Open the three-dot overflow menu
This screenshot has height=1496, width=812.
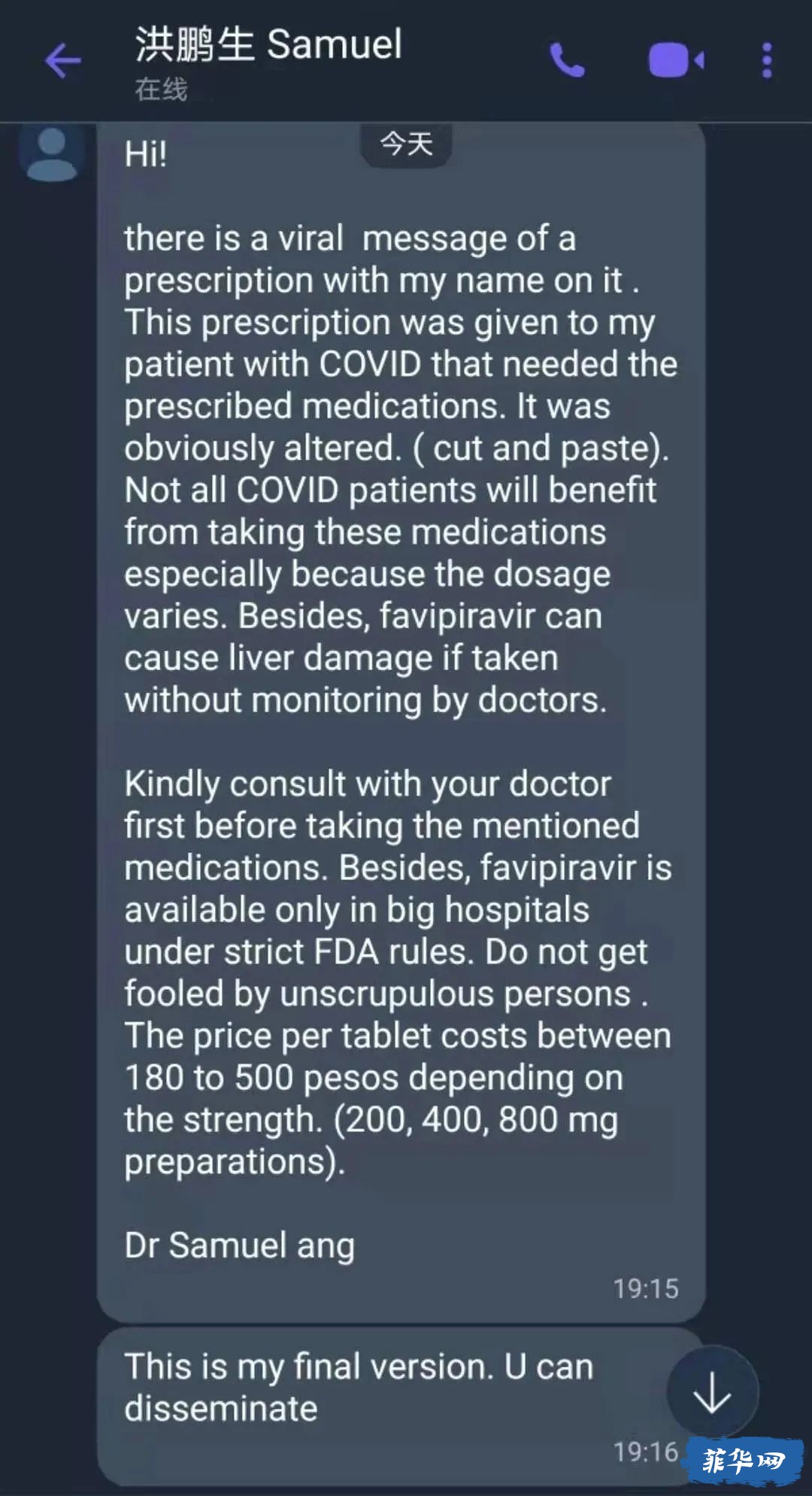pyautogui.click(x=767, y=60)
